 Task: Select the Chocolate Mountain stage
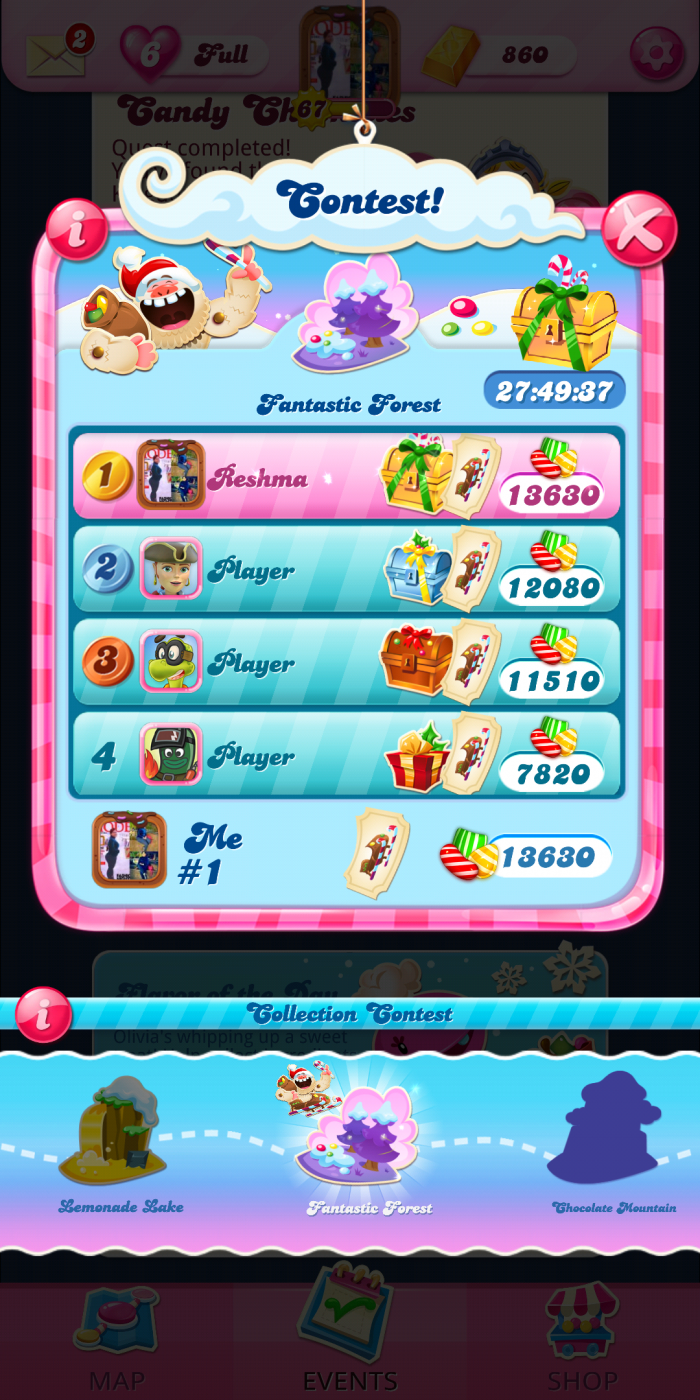click(610, 1135)
